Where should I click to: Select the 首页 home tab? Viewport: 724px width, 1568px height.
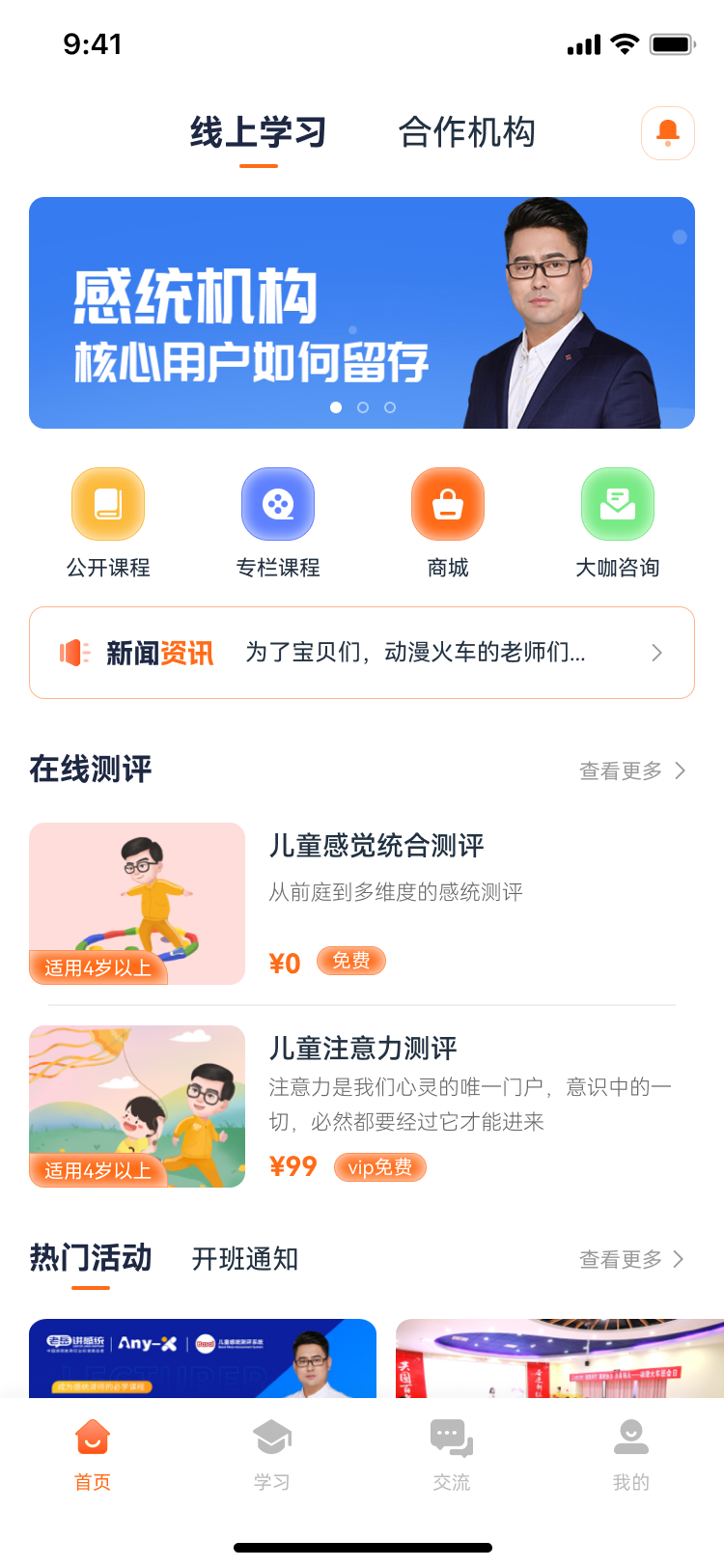(x=92, y=1438)
